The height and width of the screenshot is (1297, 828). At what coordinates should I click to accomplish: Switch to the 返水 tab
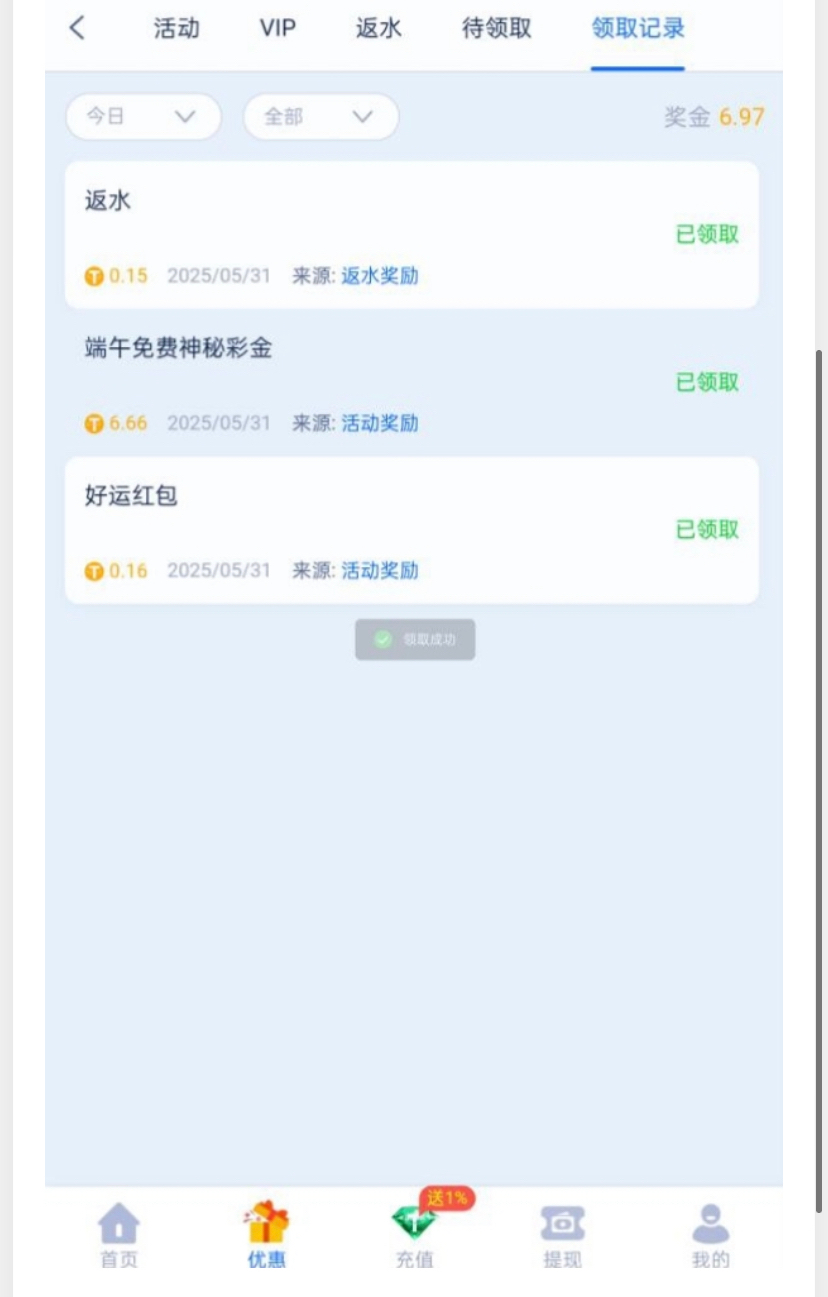[378, 28]
